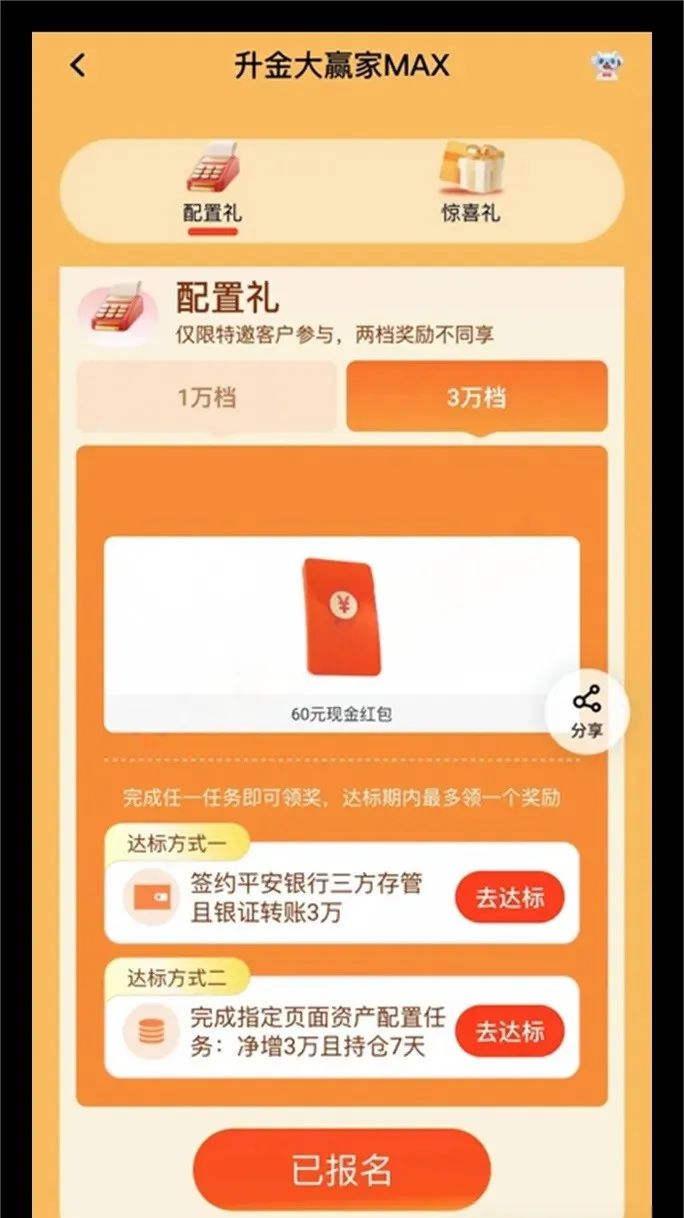Select the 1万档 tier
This screenshot has width=684, height=1218.
tap(207, 397)
